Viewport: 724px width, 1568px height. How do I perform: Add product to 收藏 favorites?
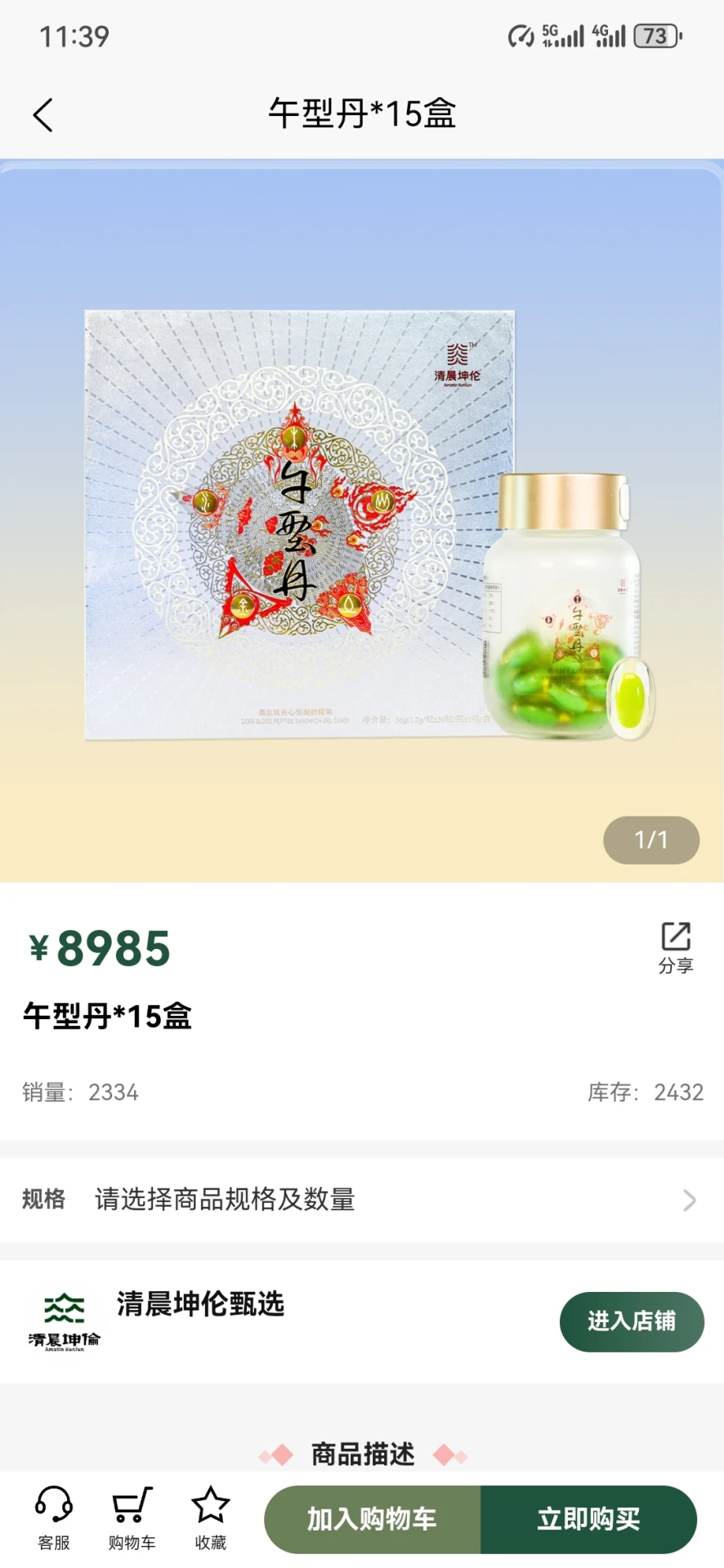pyautogui.click(x=211, y=1519)
